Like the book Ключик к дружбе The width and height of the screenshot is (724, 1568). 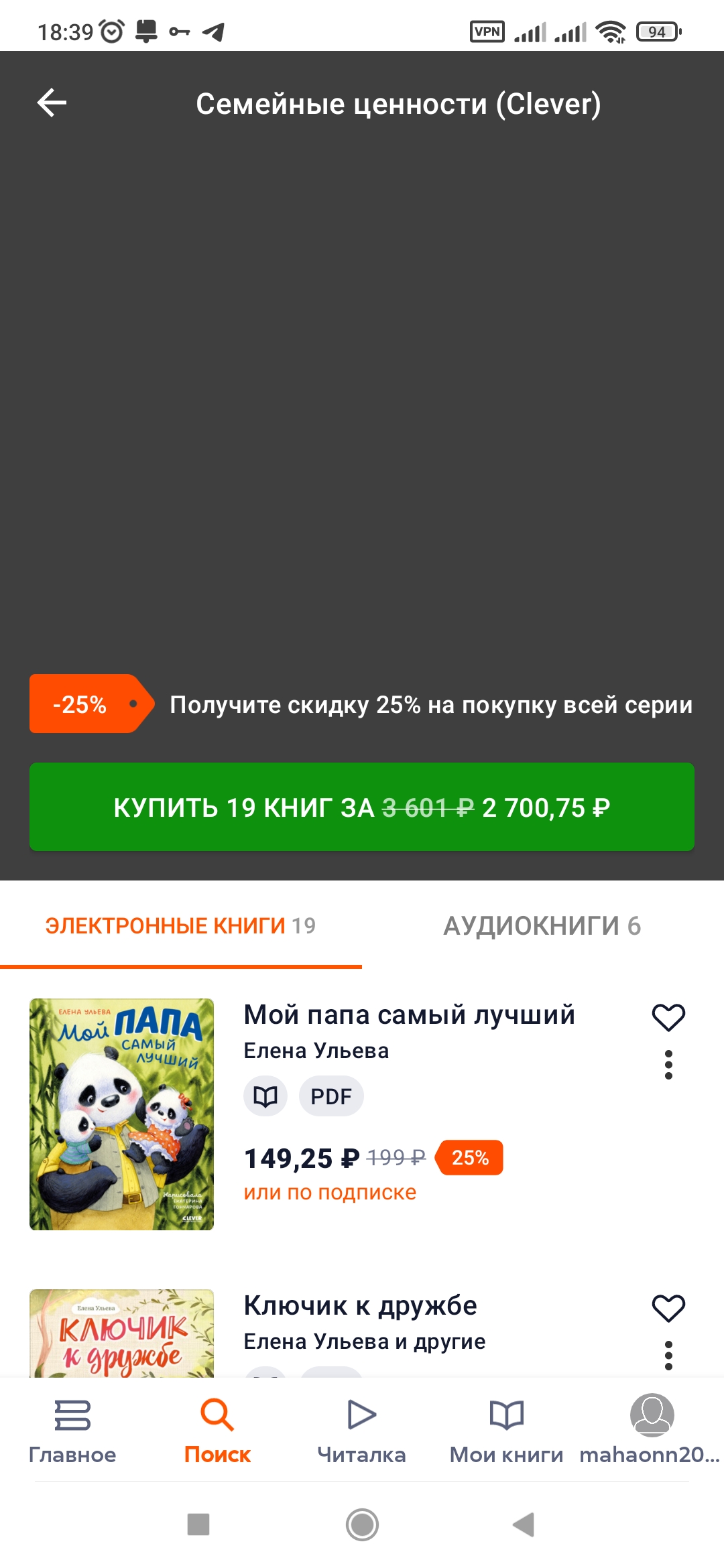[668, 1308]
